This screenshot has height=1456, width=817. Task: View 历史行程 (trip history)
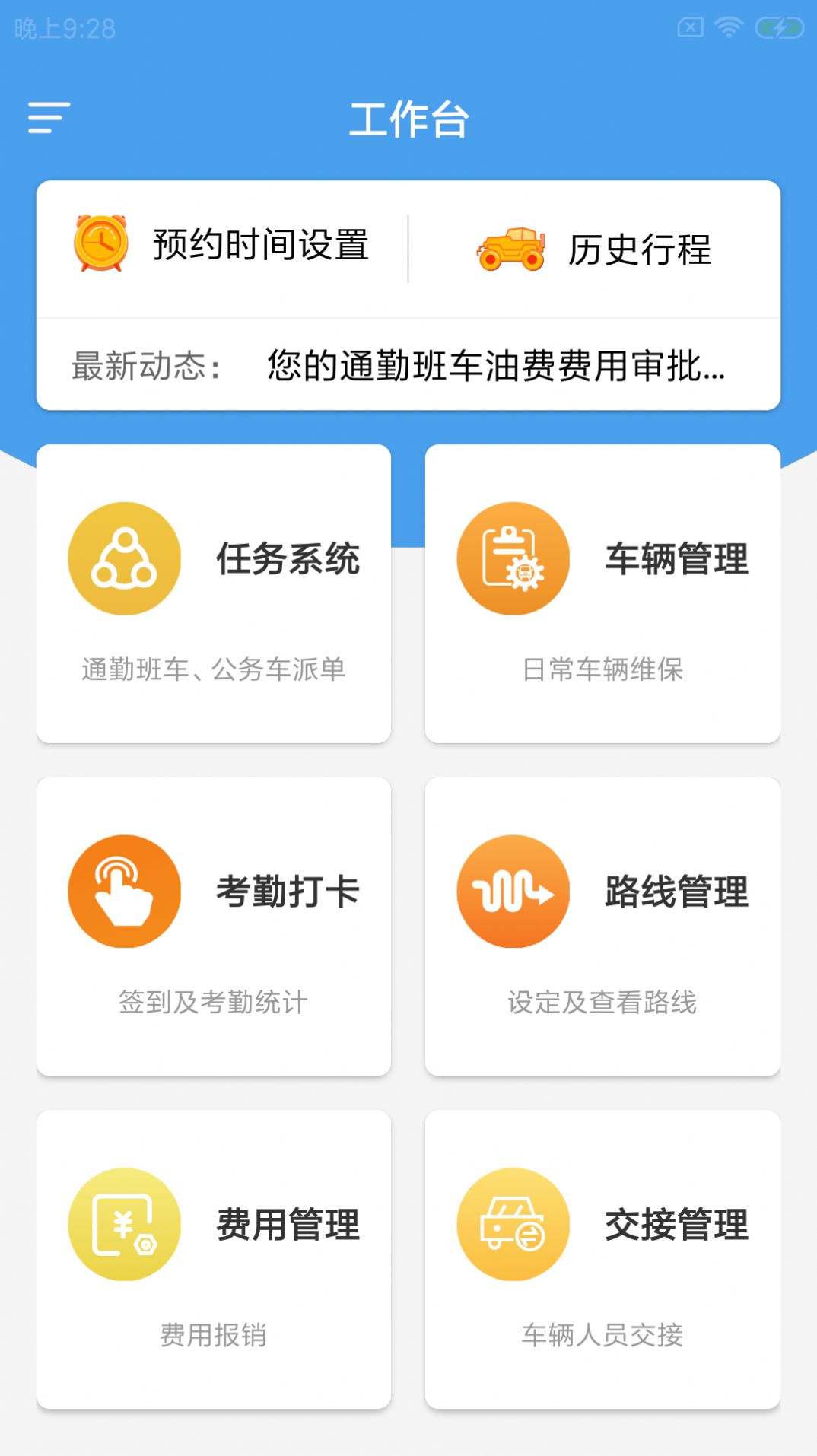[x=594, y=249]
